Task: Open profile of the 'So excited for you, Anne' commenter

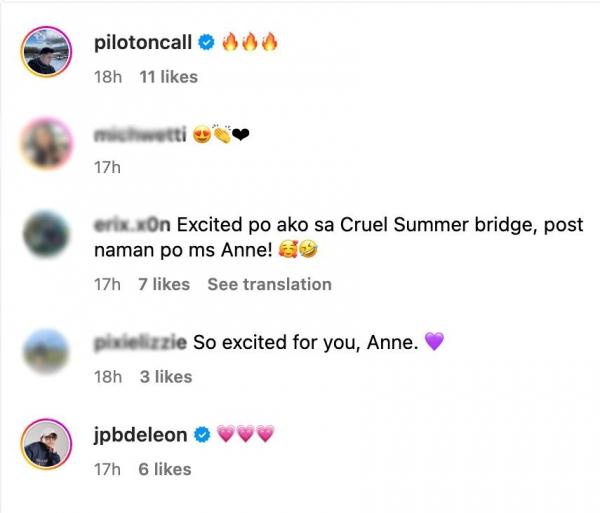Action: pos(140,342)
